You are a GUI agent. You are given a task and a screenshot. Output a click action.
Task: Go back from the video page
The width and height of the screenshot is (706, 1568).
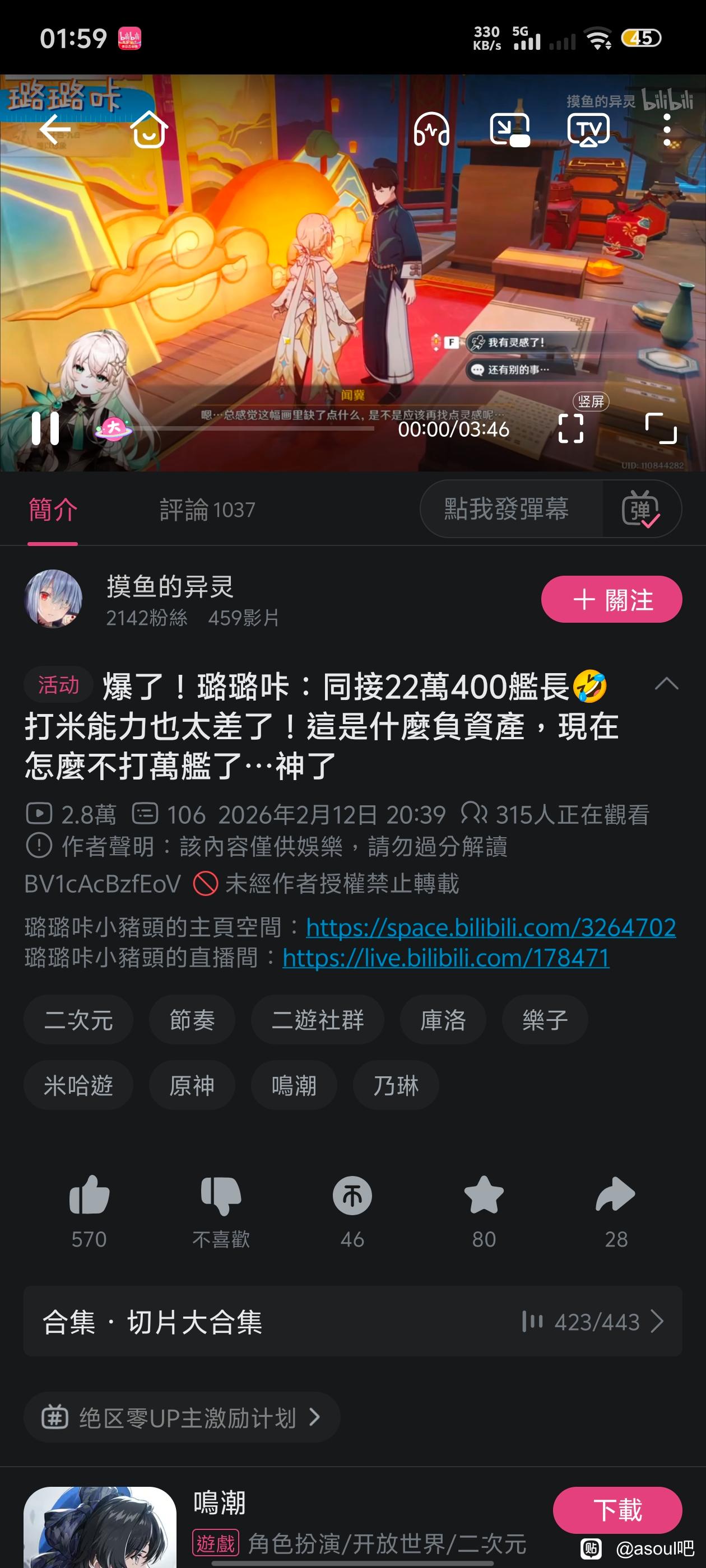(55, 129)
